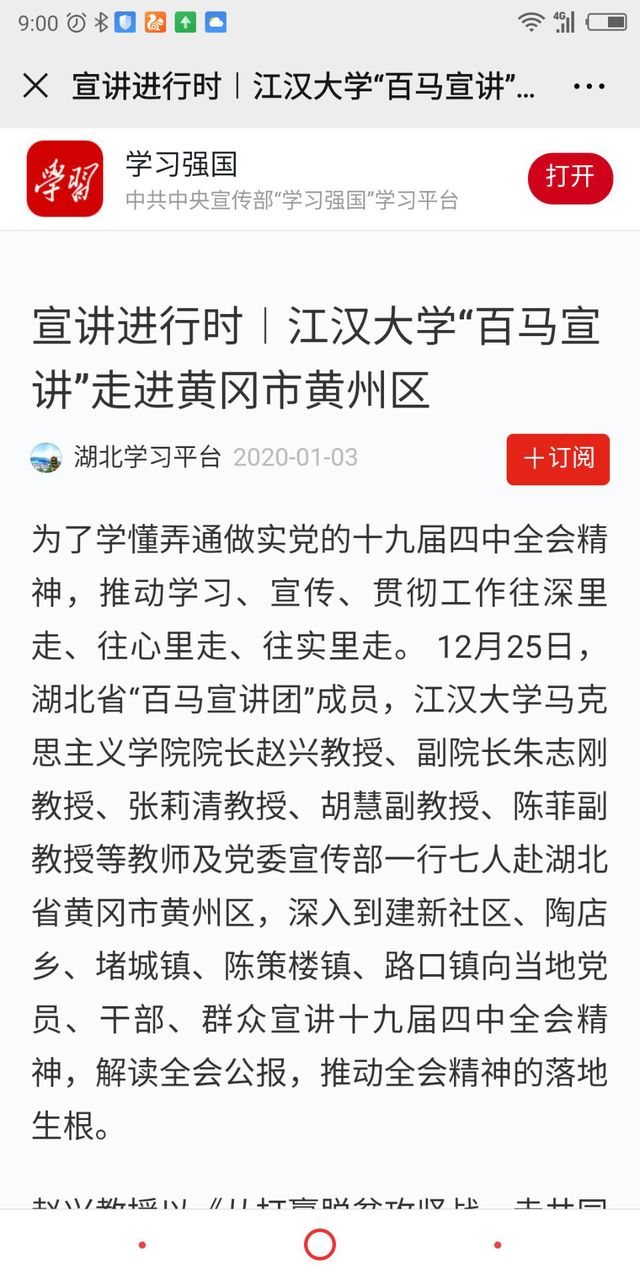The width and height of the screenshot is (640, 1280).
Task: Tap the red 打开 button
Action: coord(570,178)
